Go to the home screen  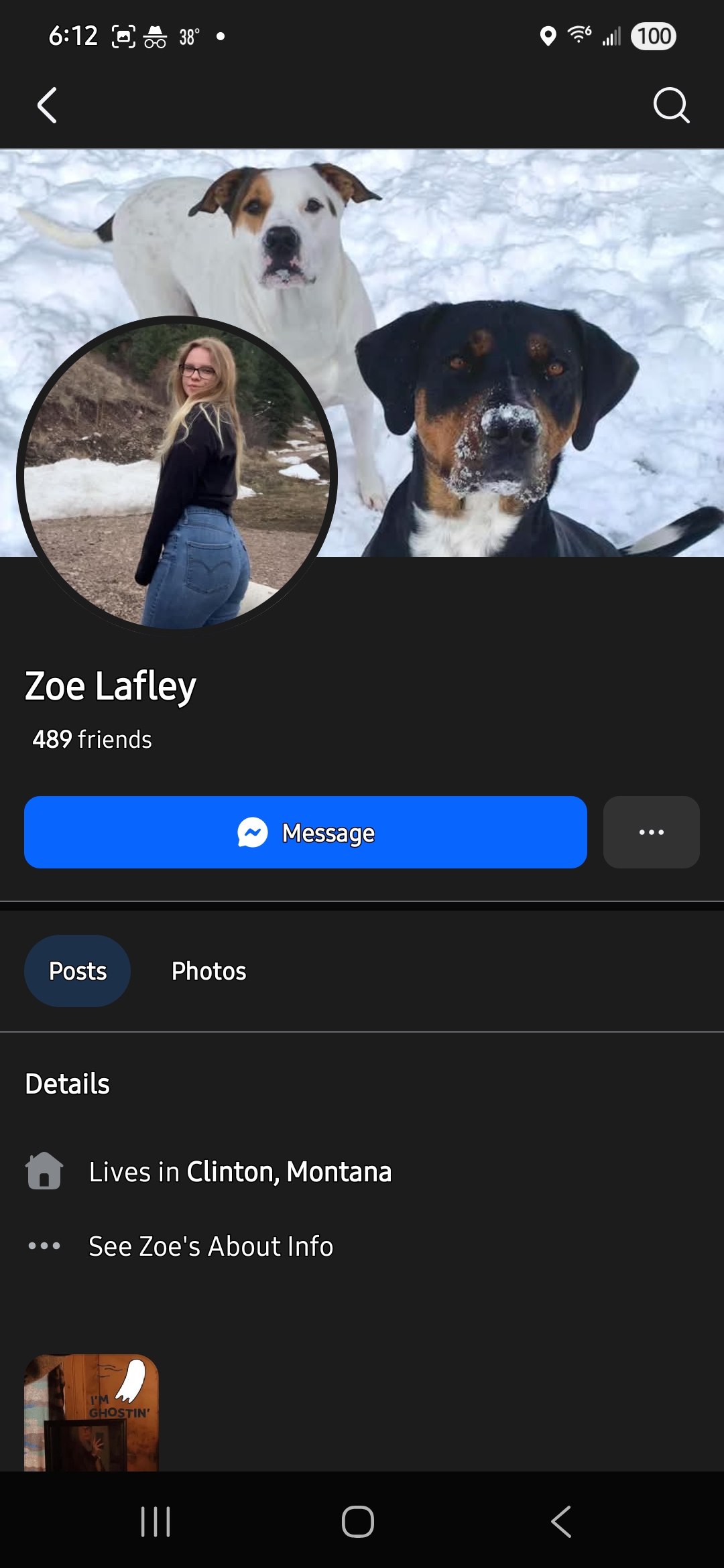tap(358, 1521)
